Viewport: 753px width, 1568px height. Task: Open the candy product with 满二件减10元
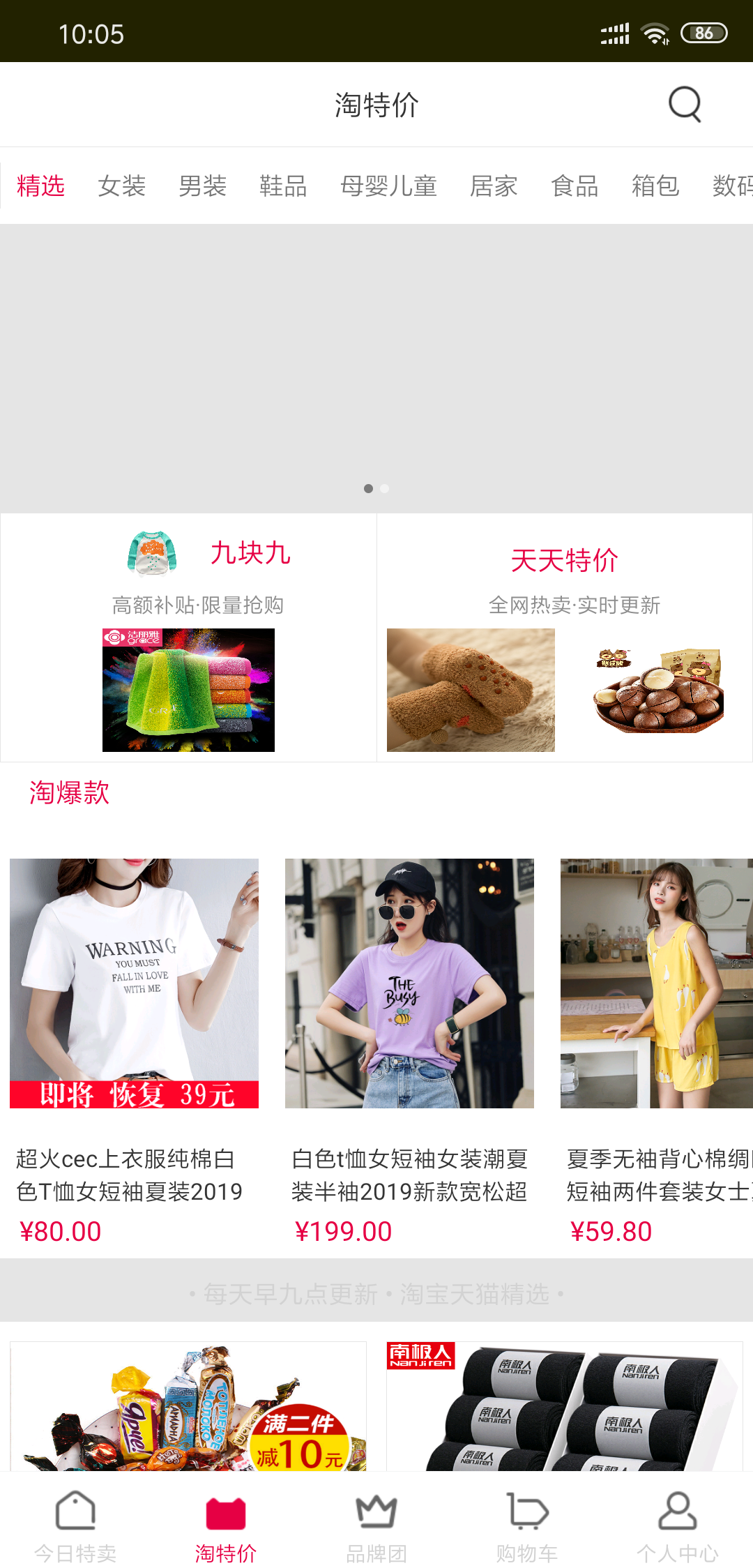tap(188, 1405)
